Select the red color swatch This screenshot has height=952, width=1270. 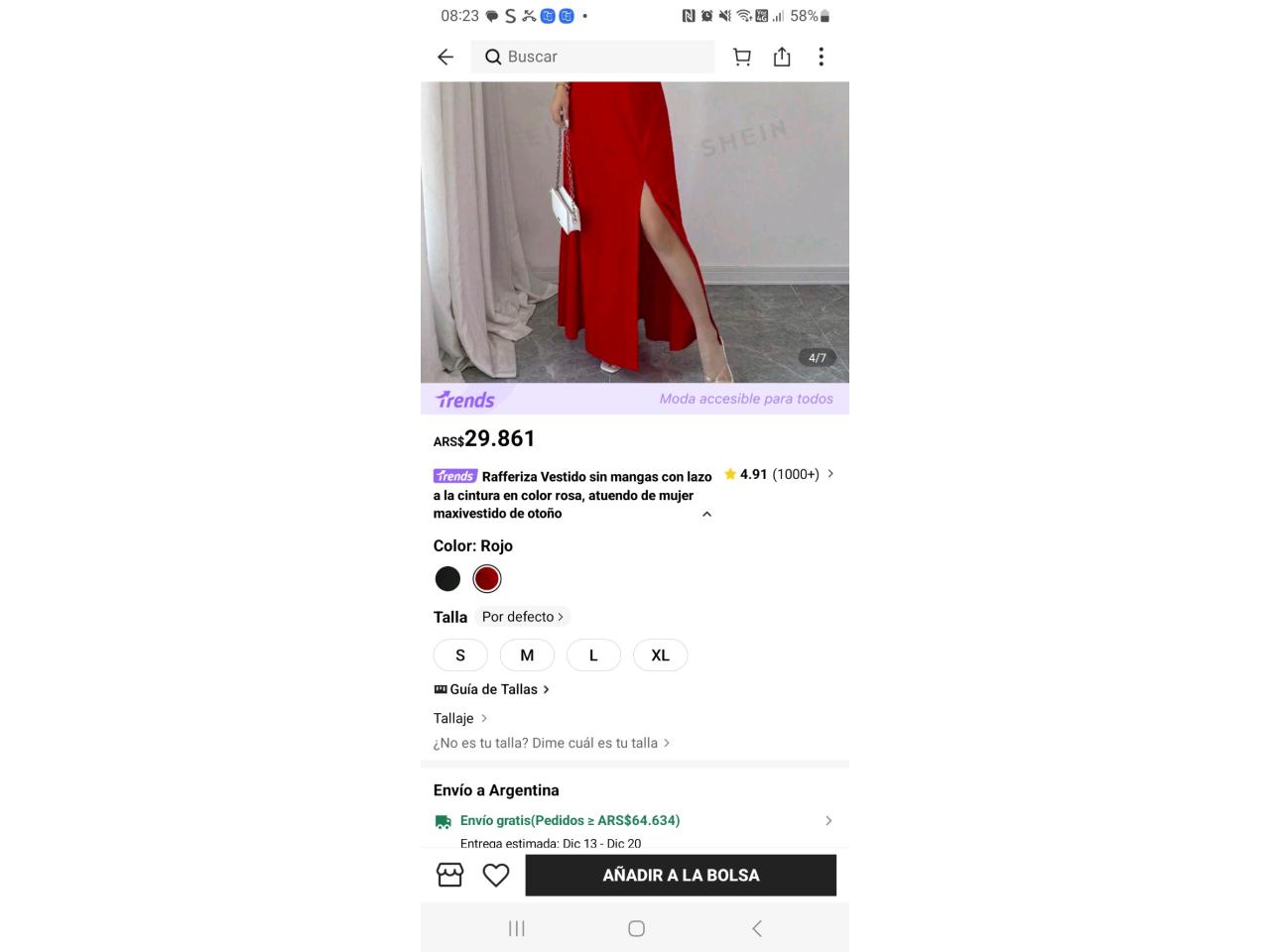pyautogui.click(x=487, y=579)
